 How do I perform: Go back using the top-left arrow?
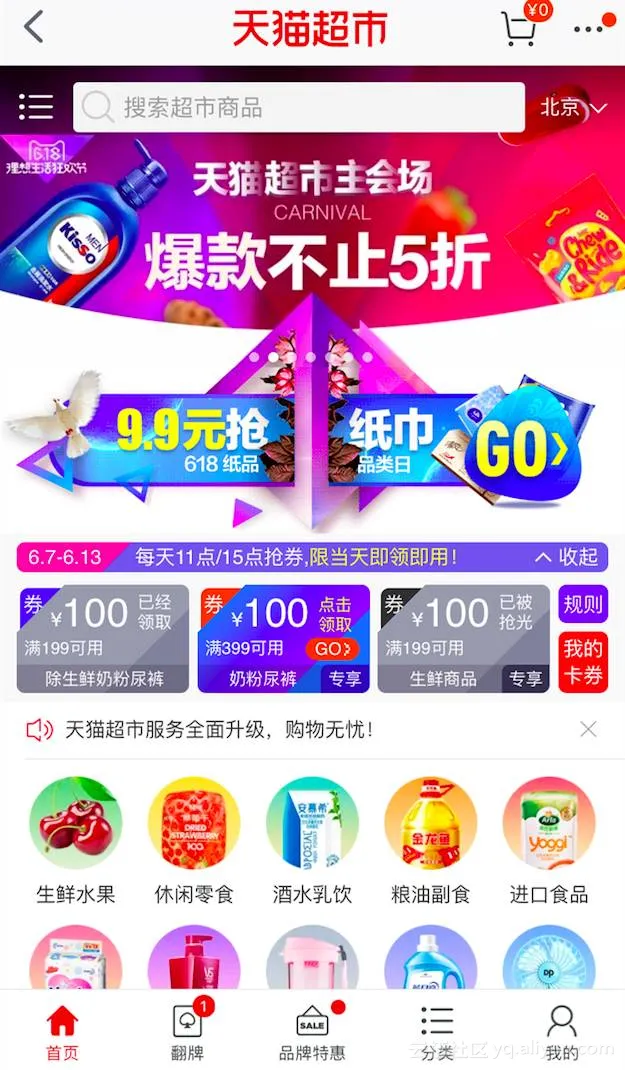tap(34, 27)
